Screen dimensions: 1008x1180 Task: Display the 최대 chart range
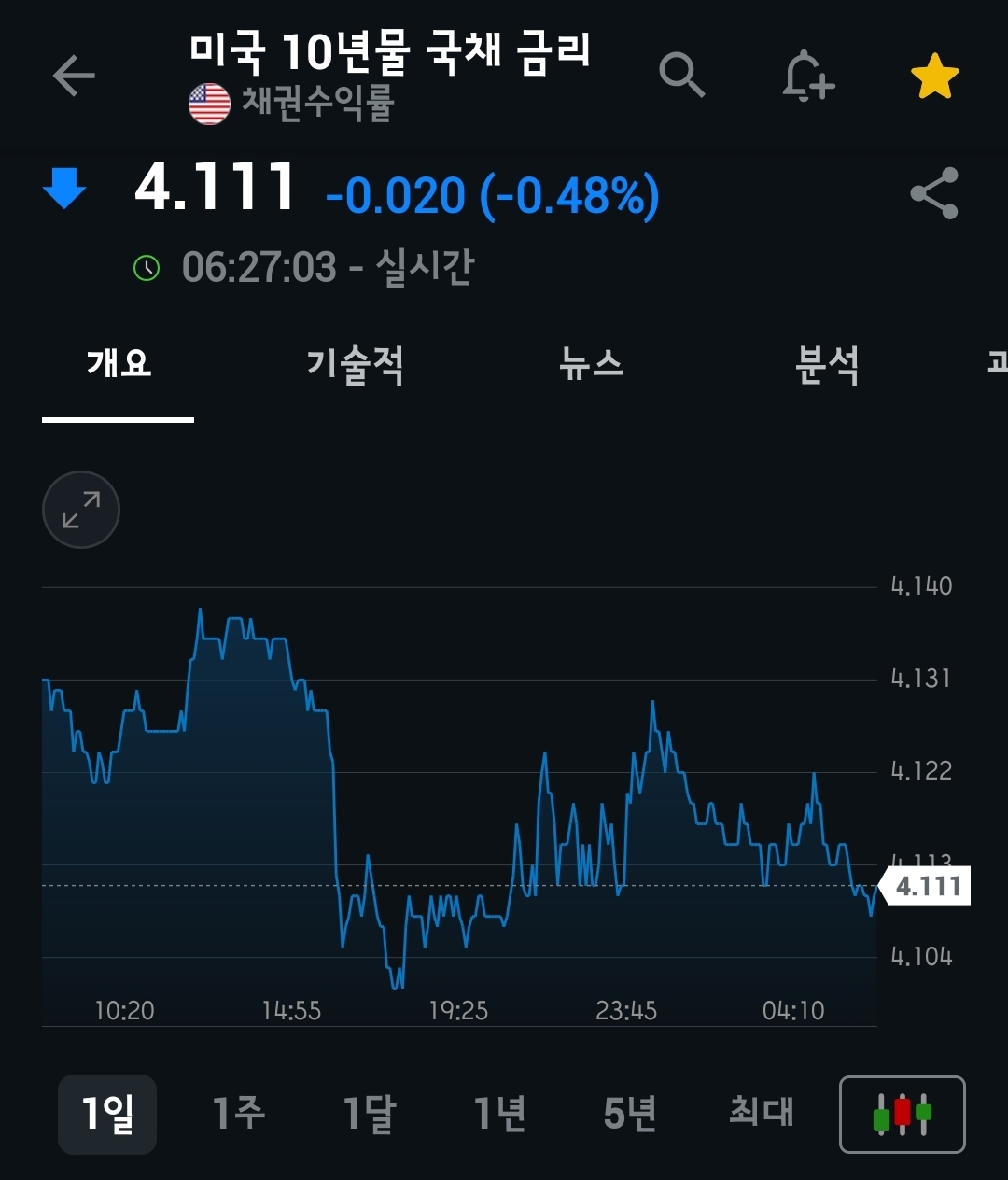tap(761, 1114)
